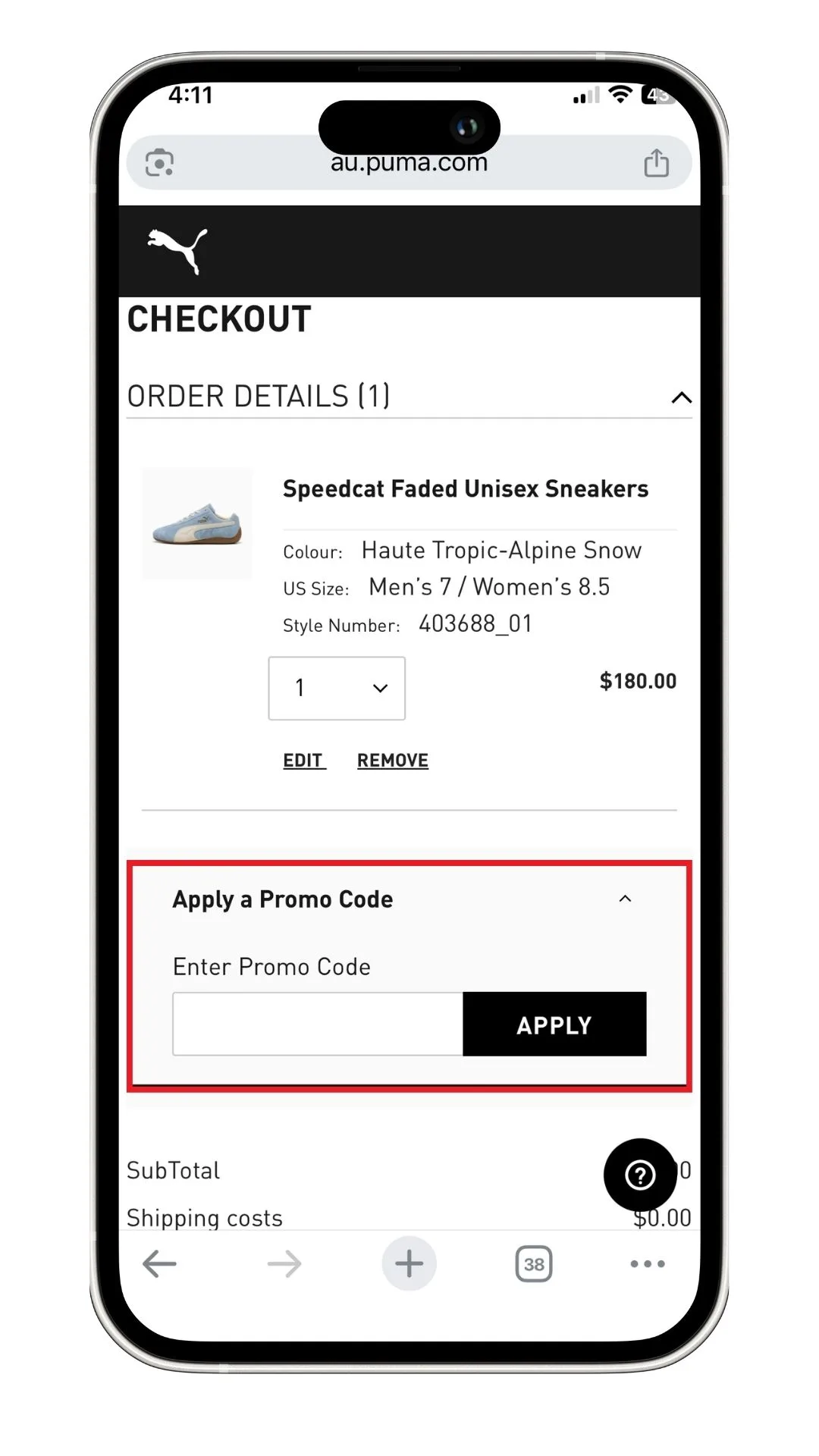Open the tab switcher showing 38 tabs
Viewport: 819px width, 1456px height.
pos(534,1264)
